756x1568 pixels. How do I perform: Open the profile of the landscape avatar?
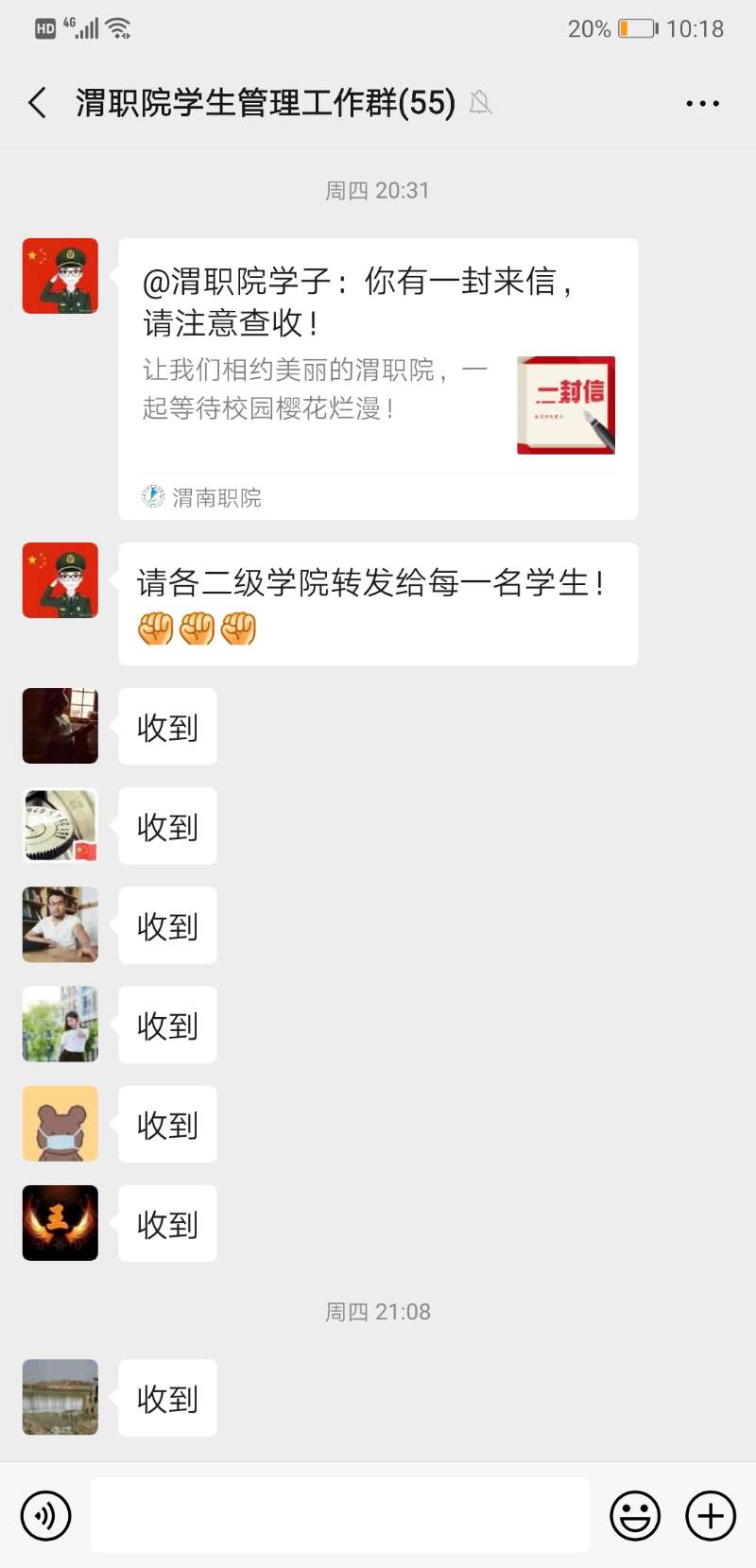(60, 1397)
